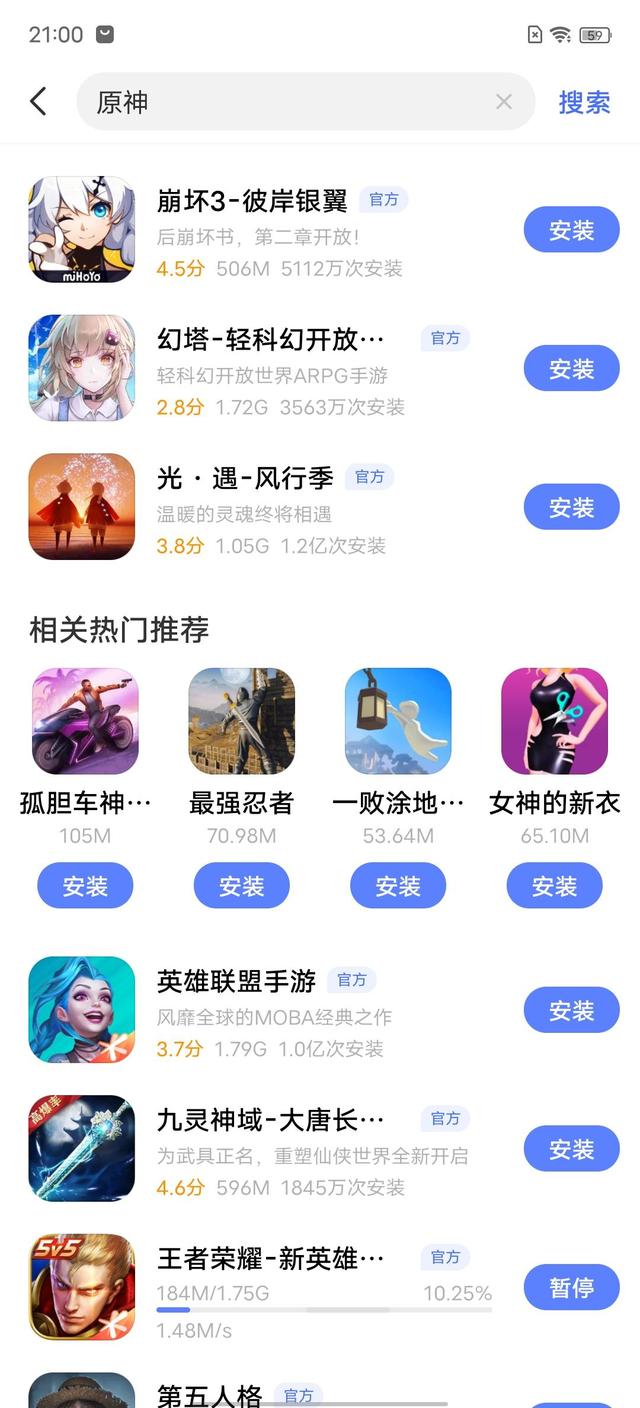This screenshot has height=1408, width=640.
Task: Install 孤胆车神 from recommendations
Action: pos(85,886)
